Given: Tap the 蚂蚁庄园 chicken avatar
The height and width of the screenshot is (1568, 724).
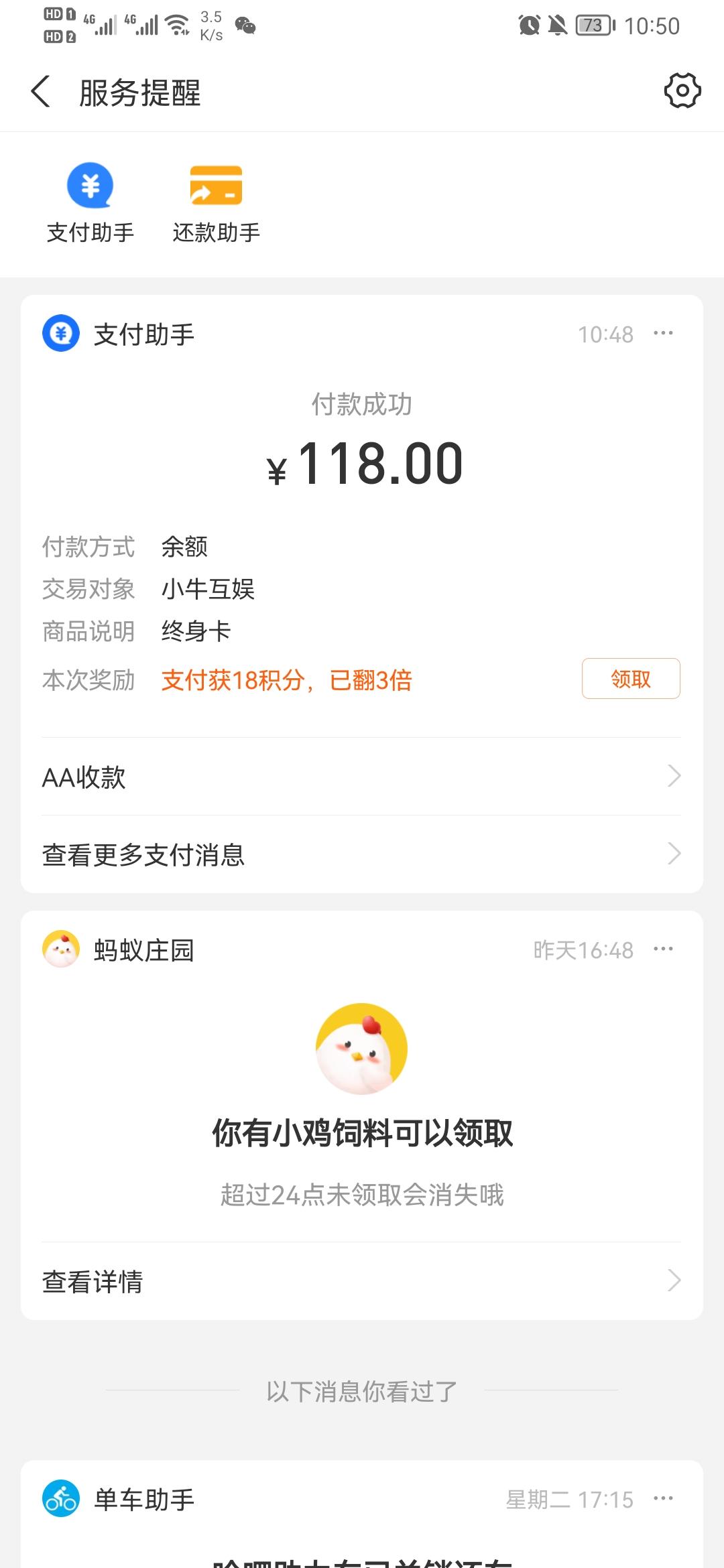Looking at the screenshot, I should pos(61,949).
